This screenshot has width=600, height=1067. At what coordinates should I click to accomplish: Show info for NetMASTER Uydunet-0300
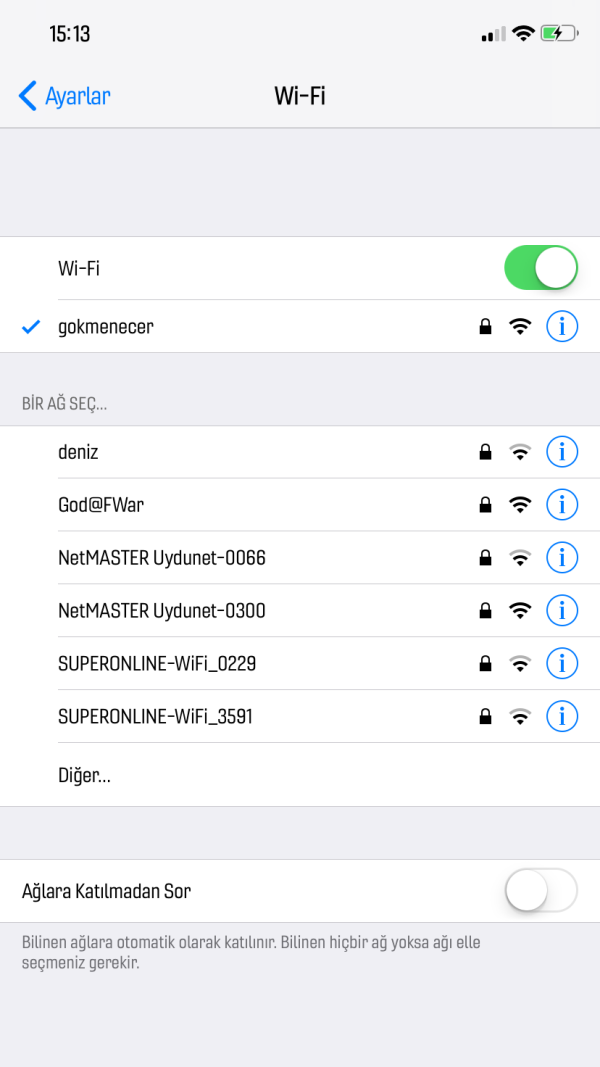[562, 610]
